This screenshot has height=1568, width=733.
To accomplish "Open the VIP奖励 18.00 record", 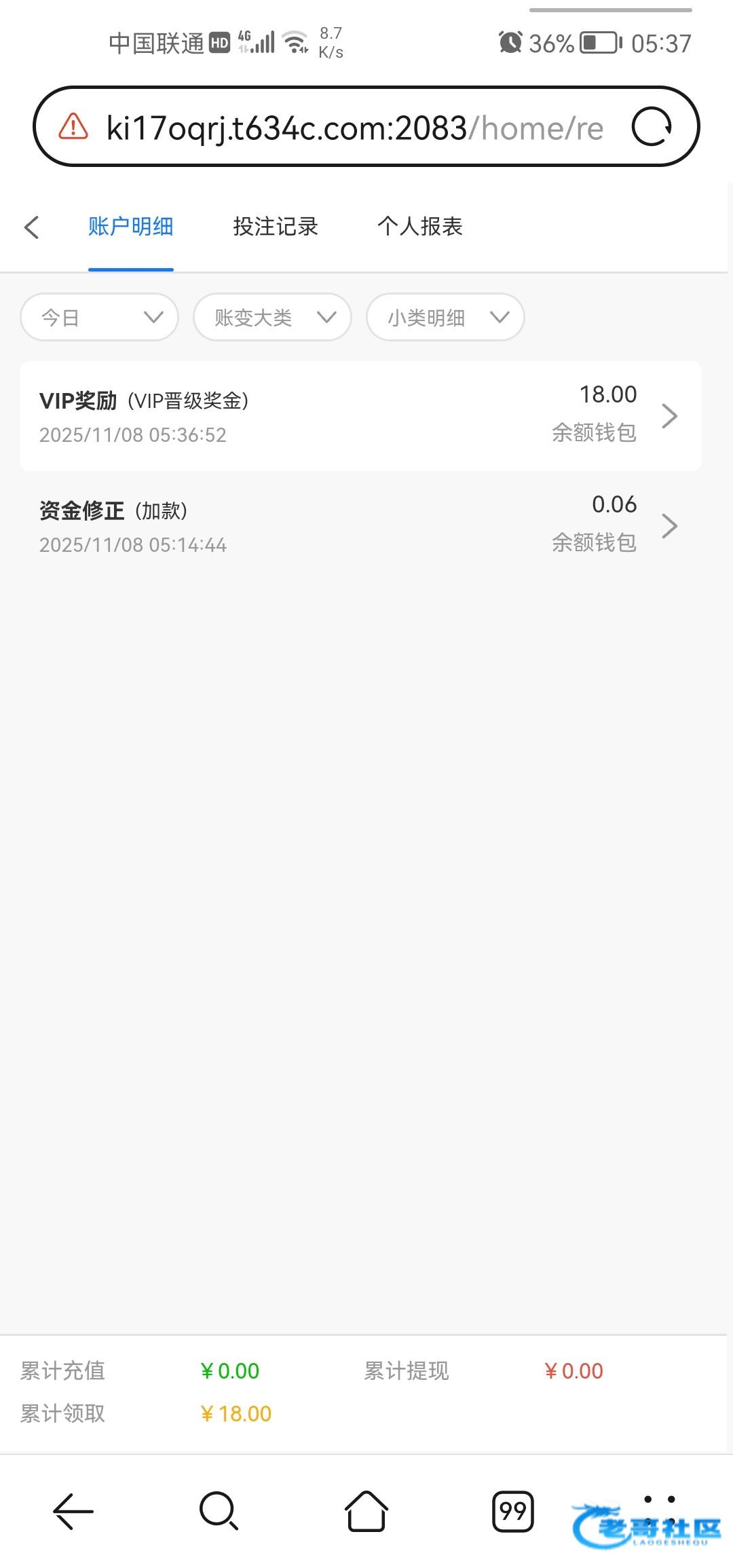I will (360, 415).
